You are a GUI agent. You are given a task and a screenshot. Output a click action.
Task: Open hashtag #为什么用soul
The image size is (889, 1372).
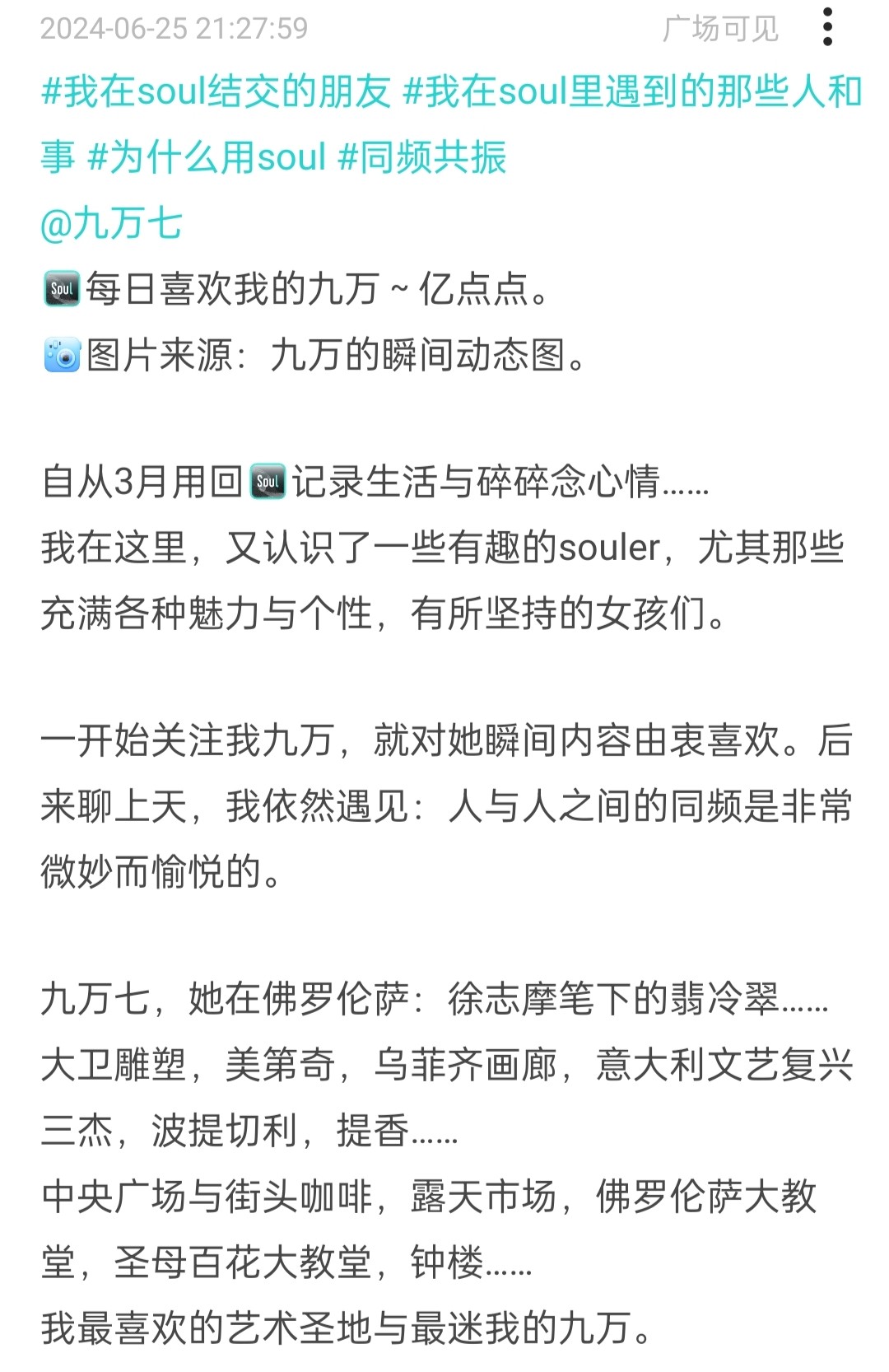point(207,157)
